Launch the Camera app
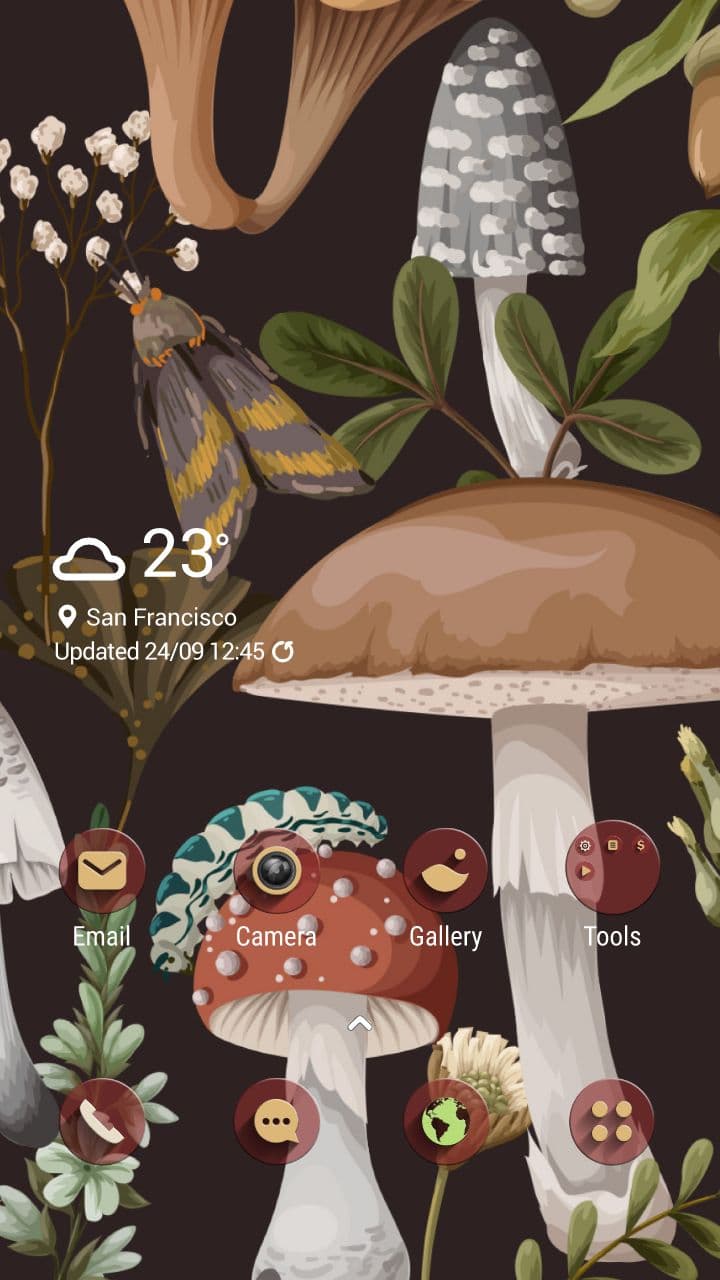 pos(276,871)
